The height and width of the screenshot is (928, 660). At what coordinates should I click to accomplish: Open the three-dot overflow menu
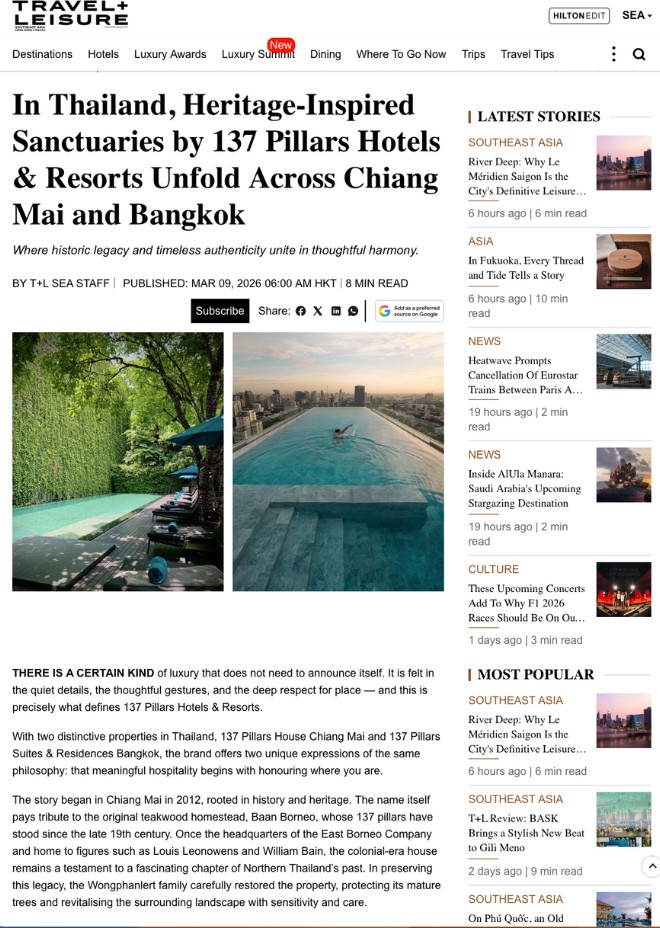(x=613, y=54)
